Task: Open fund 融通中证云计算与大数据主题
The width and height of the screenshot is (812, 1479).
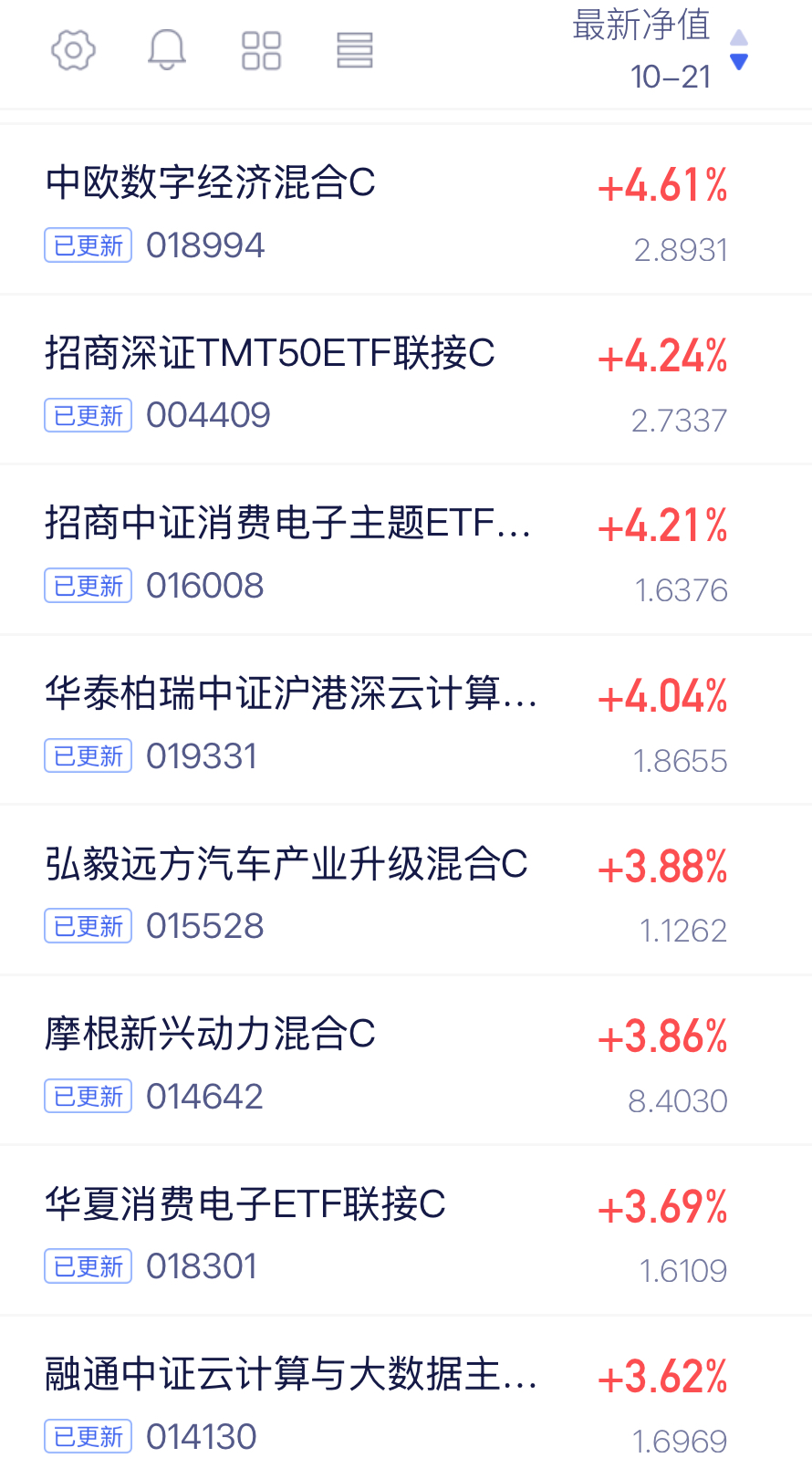Action: click(x=290, y=1375)
